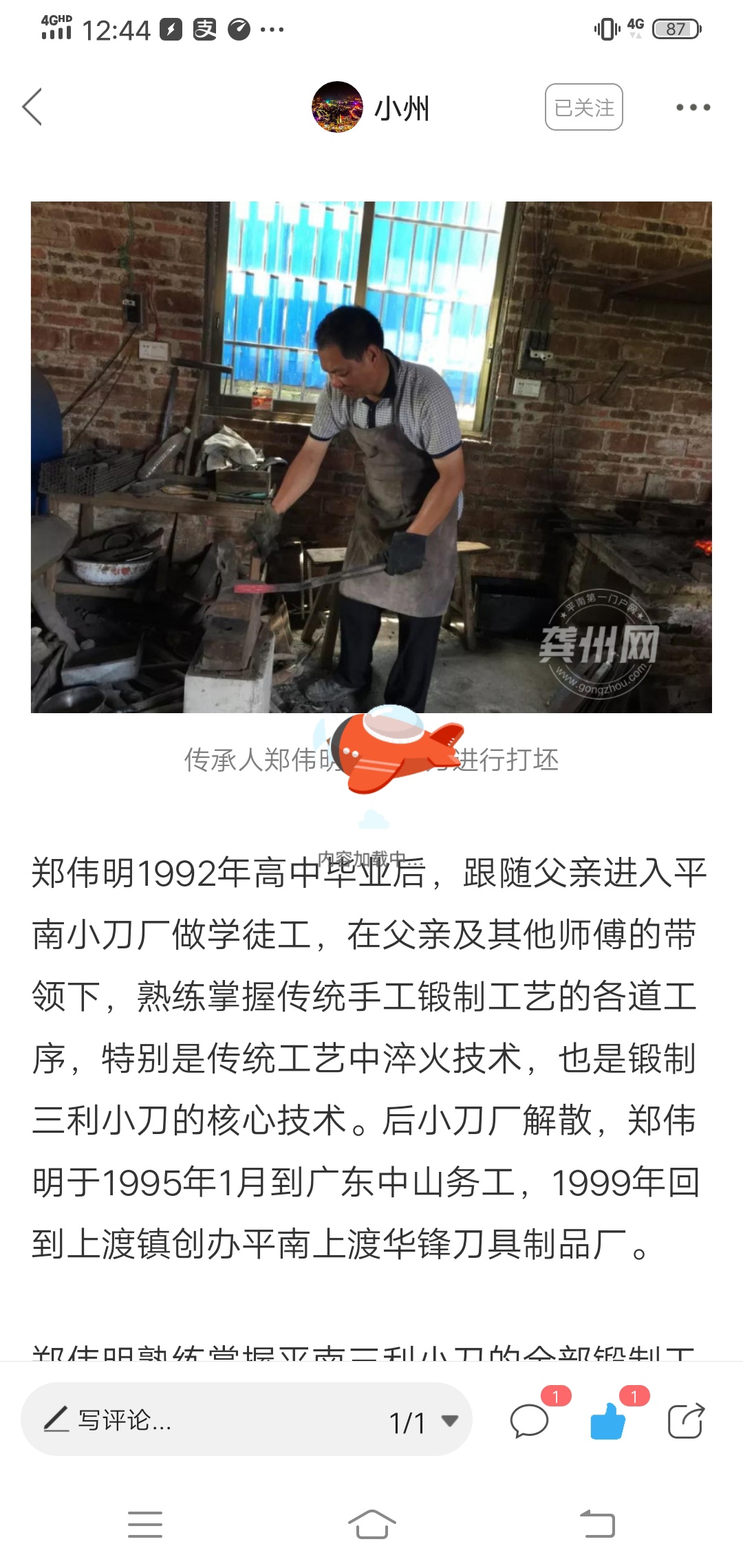Go to the phone's home screen
743x1568 pixels.
(371, 1524)
